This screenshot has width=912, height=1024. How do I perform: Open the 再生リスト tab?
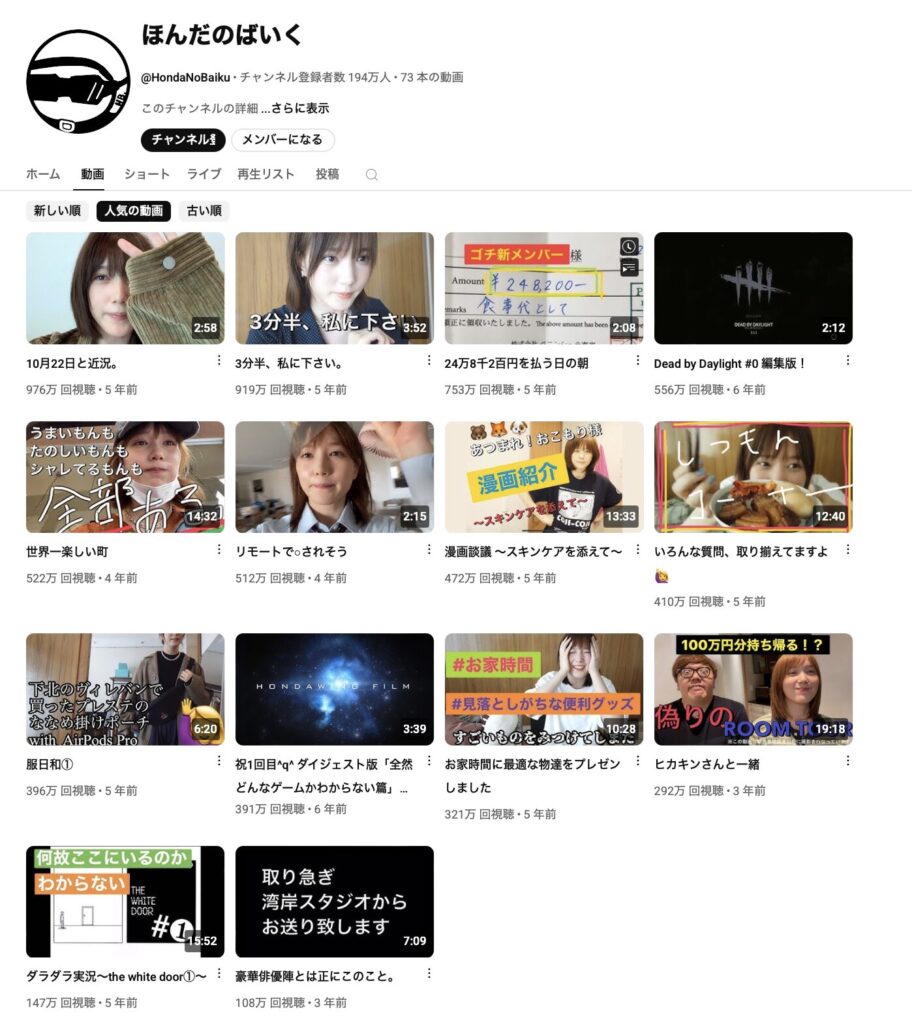tap(266, 174)
